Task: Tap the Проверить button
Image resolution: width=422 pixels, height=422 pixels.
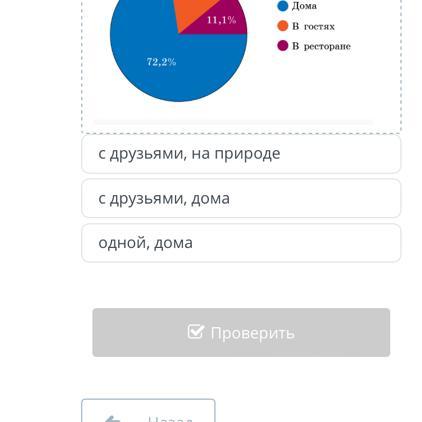Action: tap(241, 332)
